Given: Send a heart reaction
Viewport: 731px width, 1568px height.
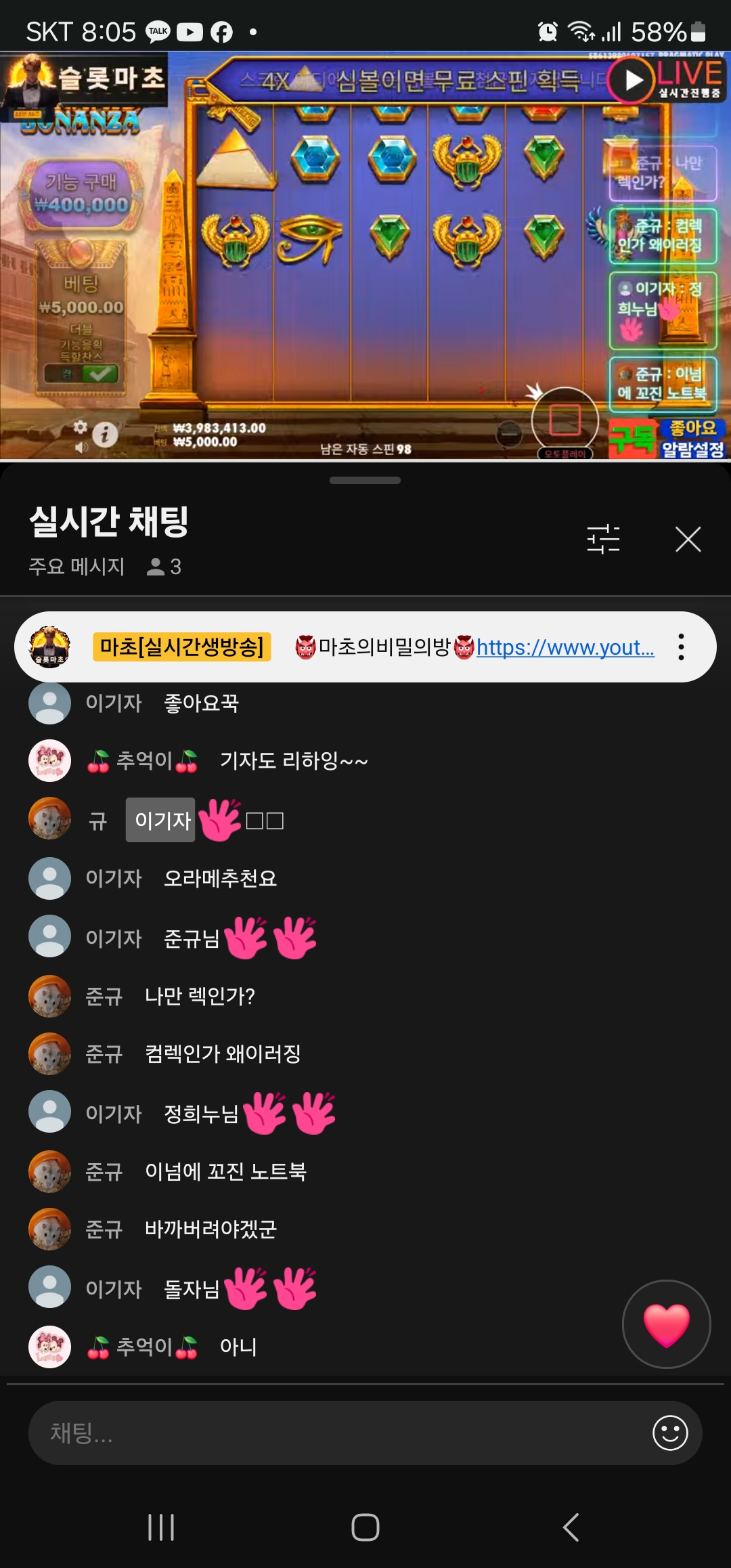Looking at the screenshot, I should point(666,1324).
